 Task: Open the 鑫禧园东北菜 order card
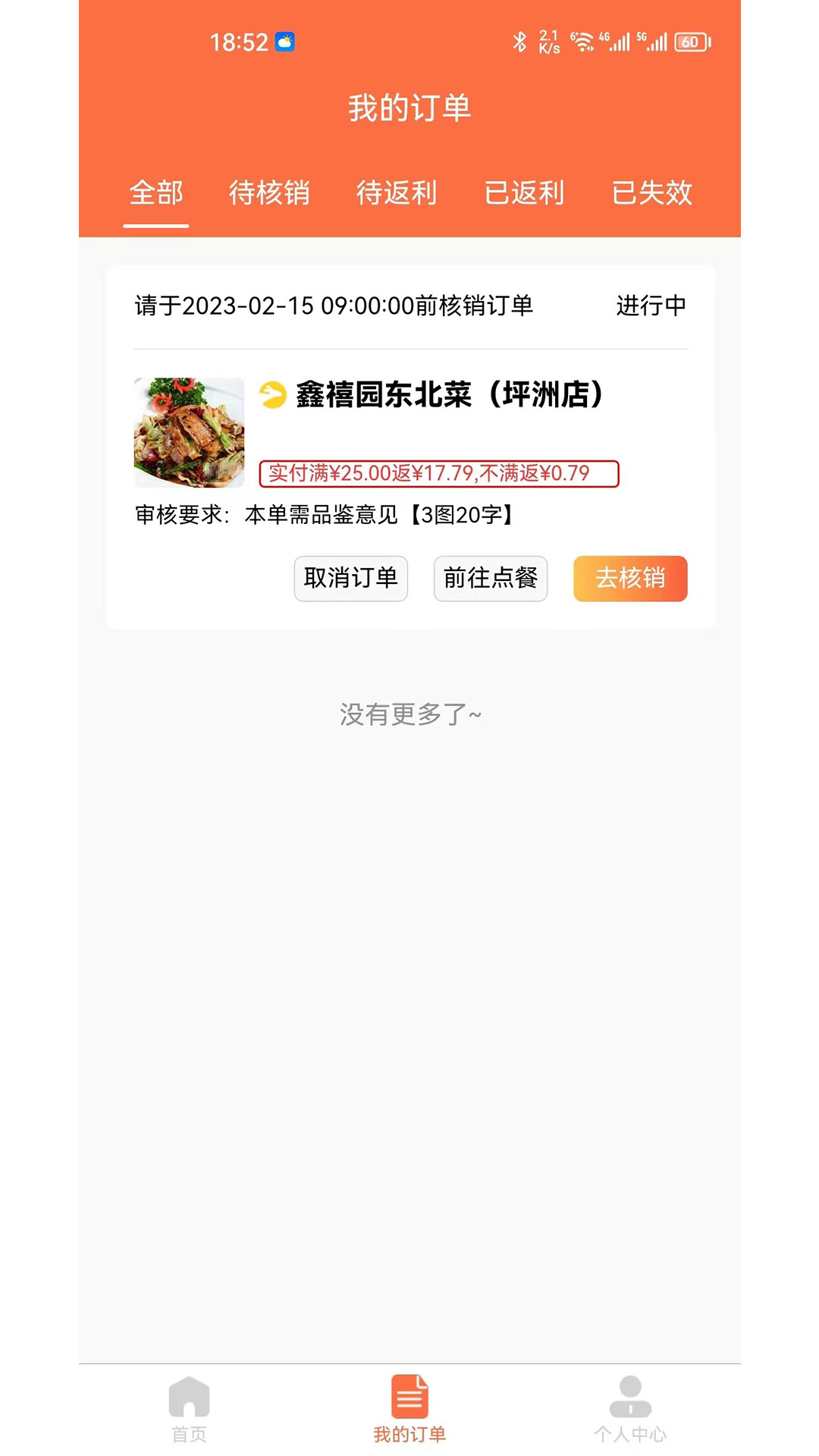pyautogui.click(x=449, y=395)
